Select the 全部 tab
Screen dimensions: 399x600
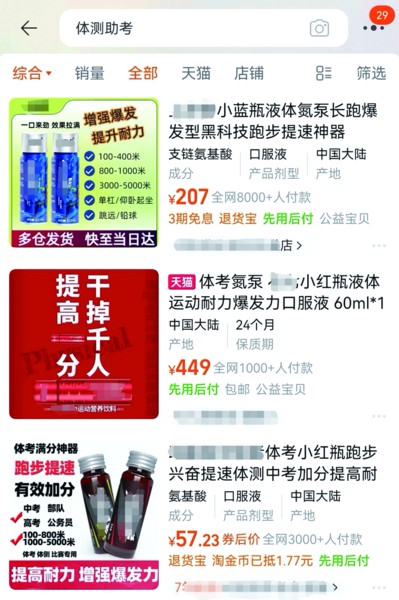click(143, 73)
